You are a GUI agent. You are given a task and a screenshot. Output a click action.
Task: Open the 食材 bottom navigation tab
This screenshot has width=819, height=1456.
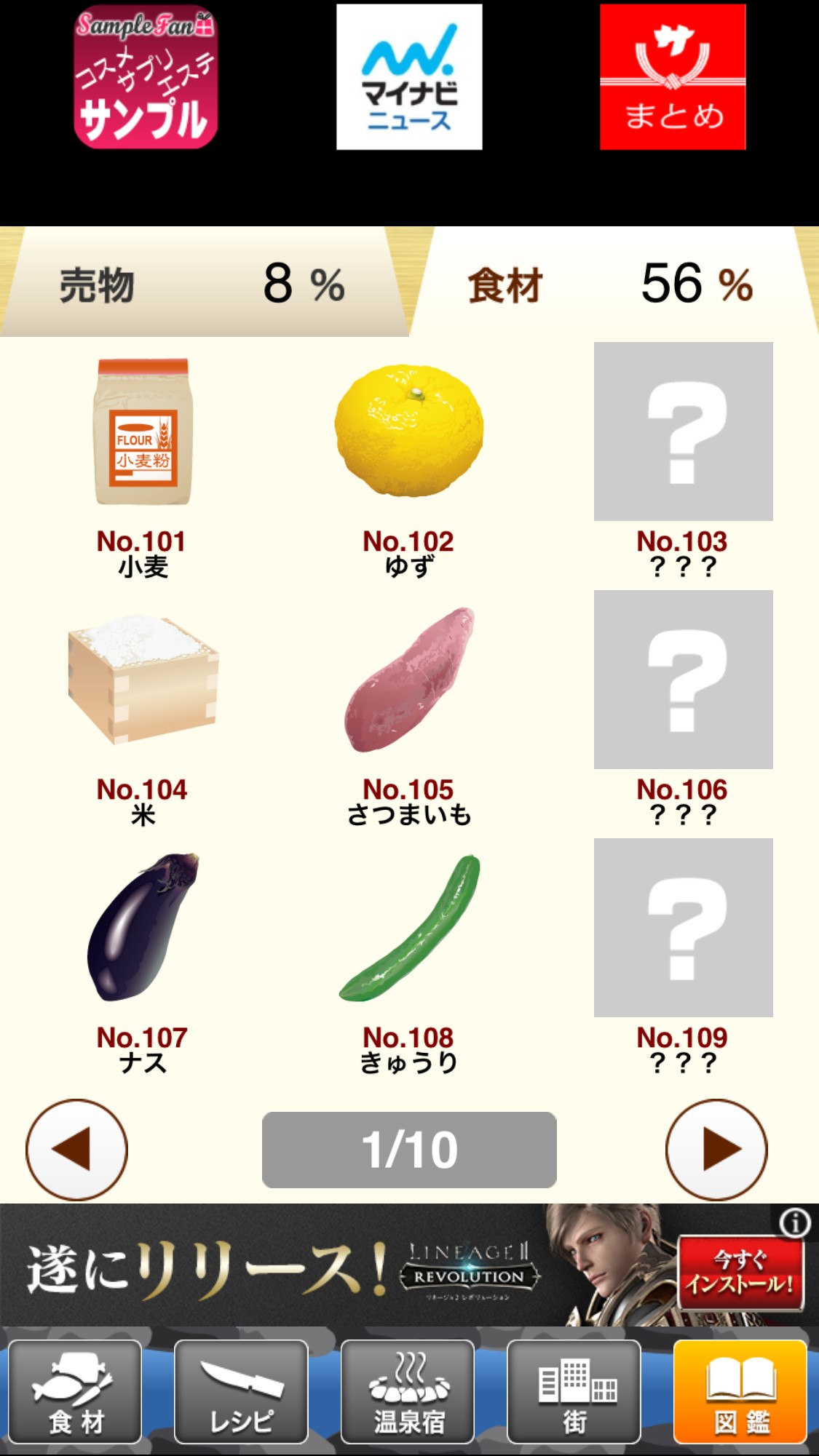(x=75, y=1392)
